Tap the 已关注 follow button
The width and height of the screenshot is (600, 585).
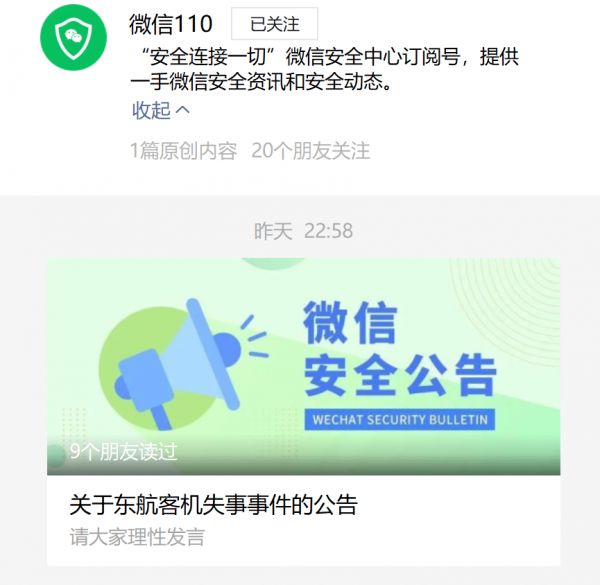point(273,23)
